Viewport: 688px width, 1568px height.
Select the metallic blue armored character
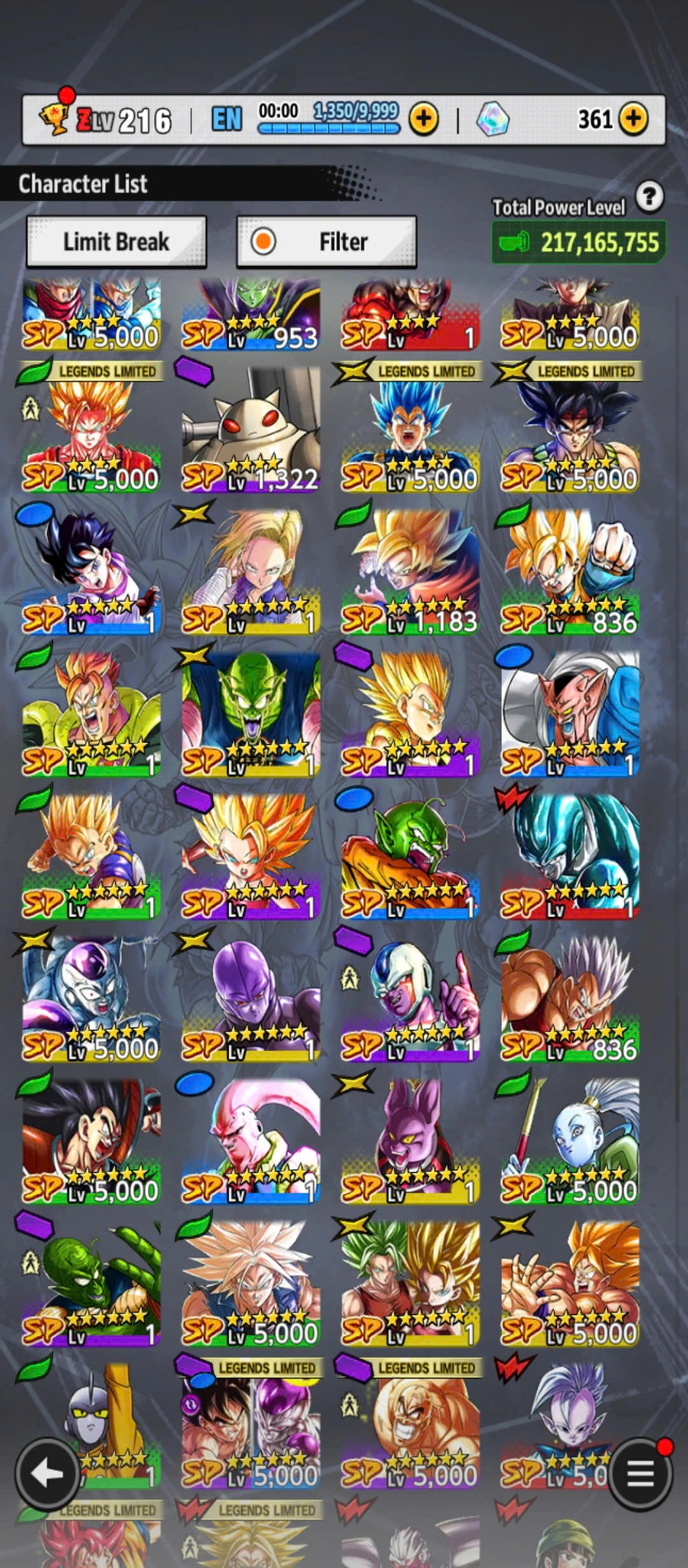tap(570, 855)
